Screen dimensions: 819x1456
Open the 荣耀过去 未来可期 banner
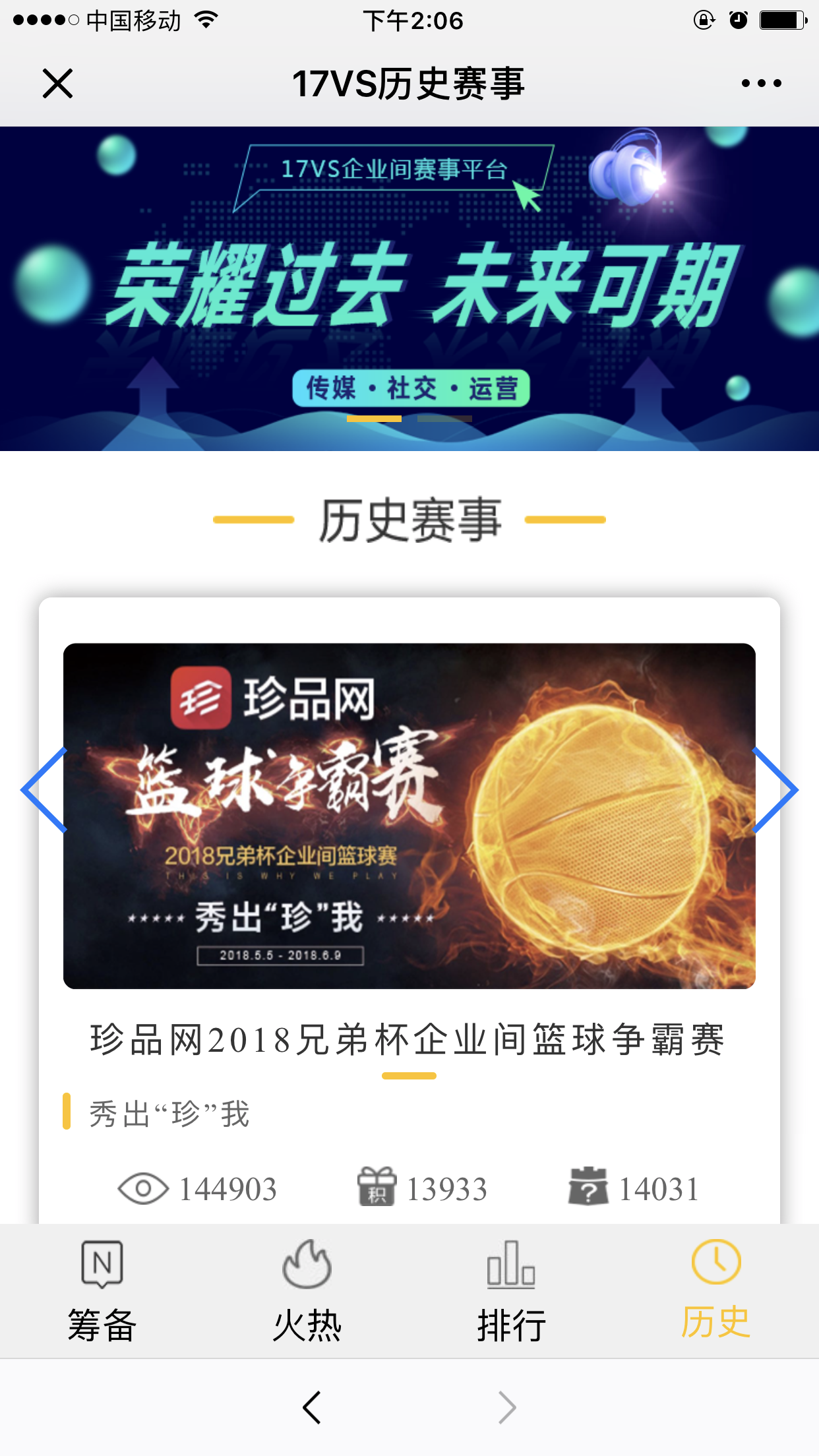[409, 284]
